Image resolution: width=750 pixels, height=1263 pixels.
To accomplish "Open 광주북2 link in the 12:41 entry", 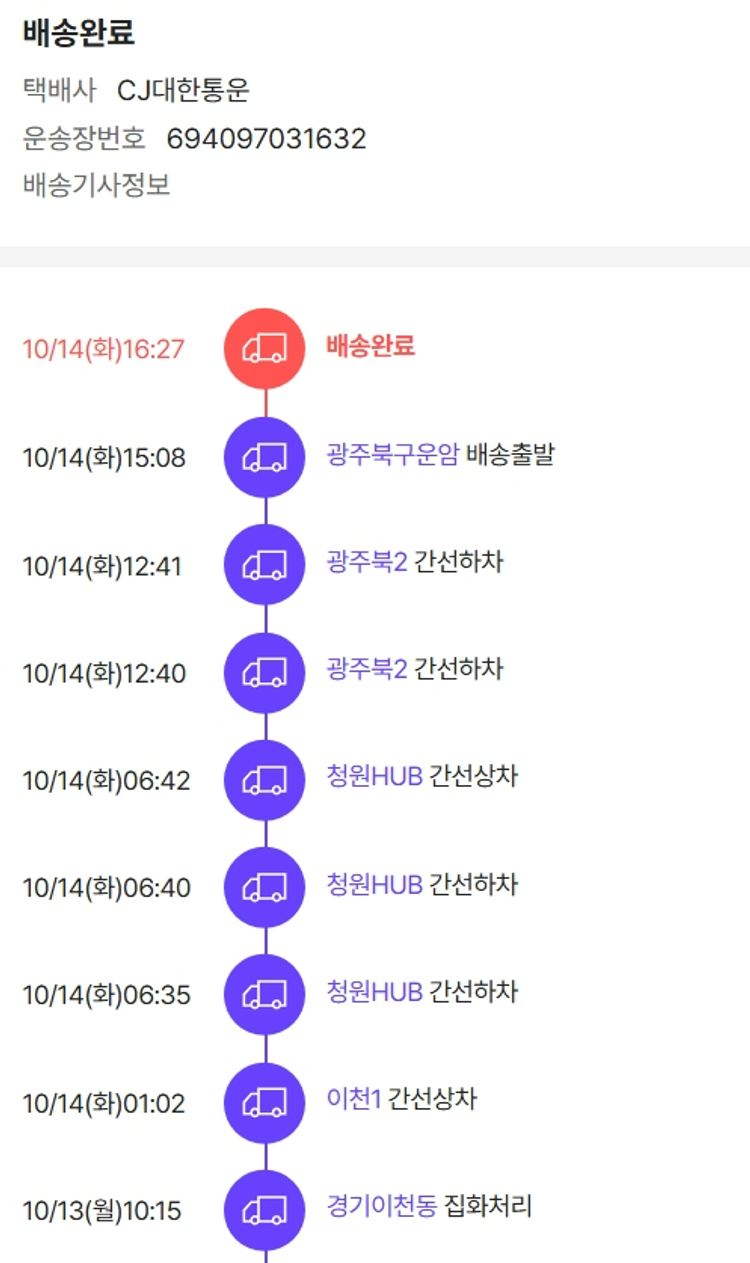I will click(366, 562).
